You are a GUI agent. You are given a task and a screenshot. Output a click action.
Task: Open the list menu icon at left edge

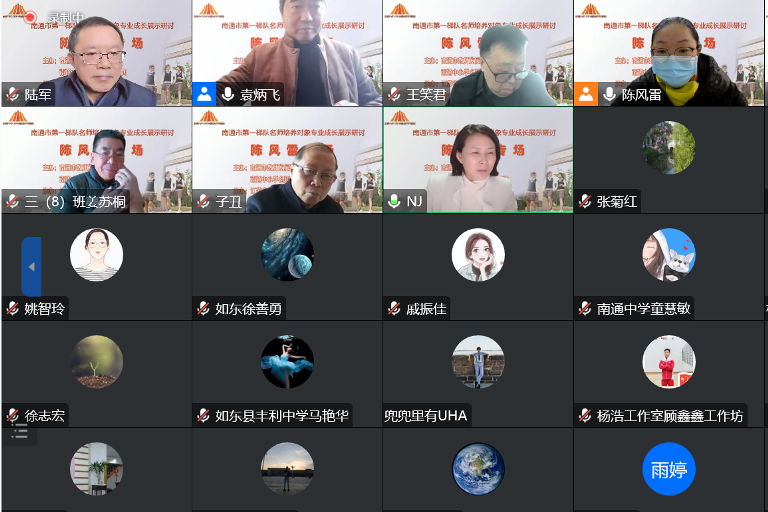pyautogui.click(x=19, y=432)
